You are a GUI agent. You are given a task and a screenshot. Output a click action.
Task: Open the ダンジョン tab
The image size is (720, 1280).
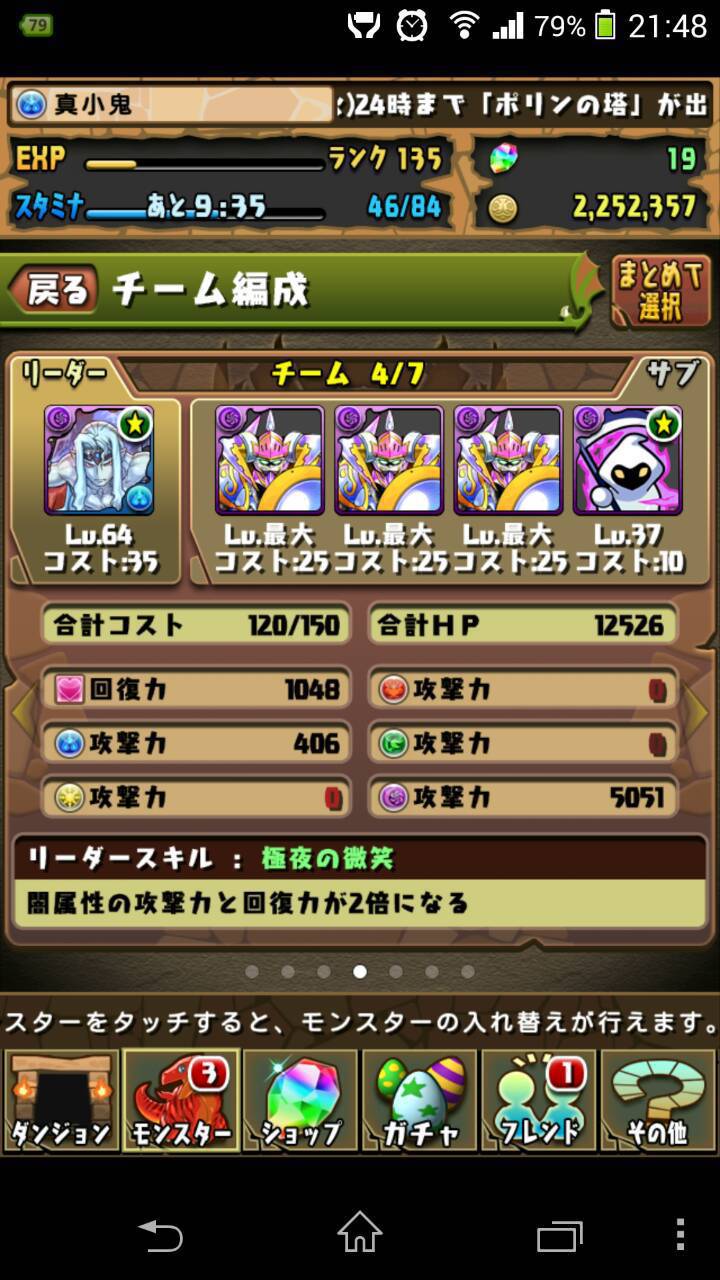click(x=61, y=1100)
